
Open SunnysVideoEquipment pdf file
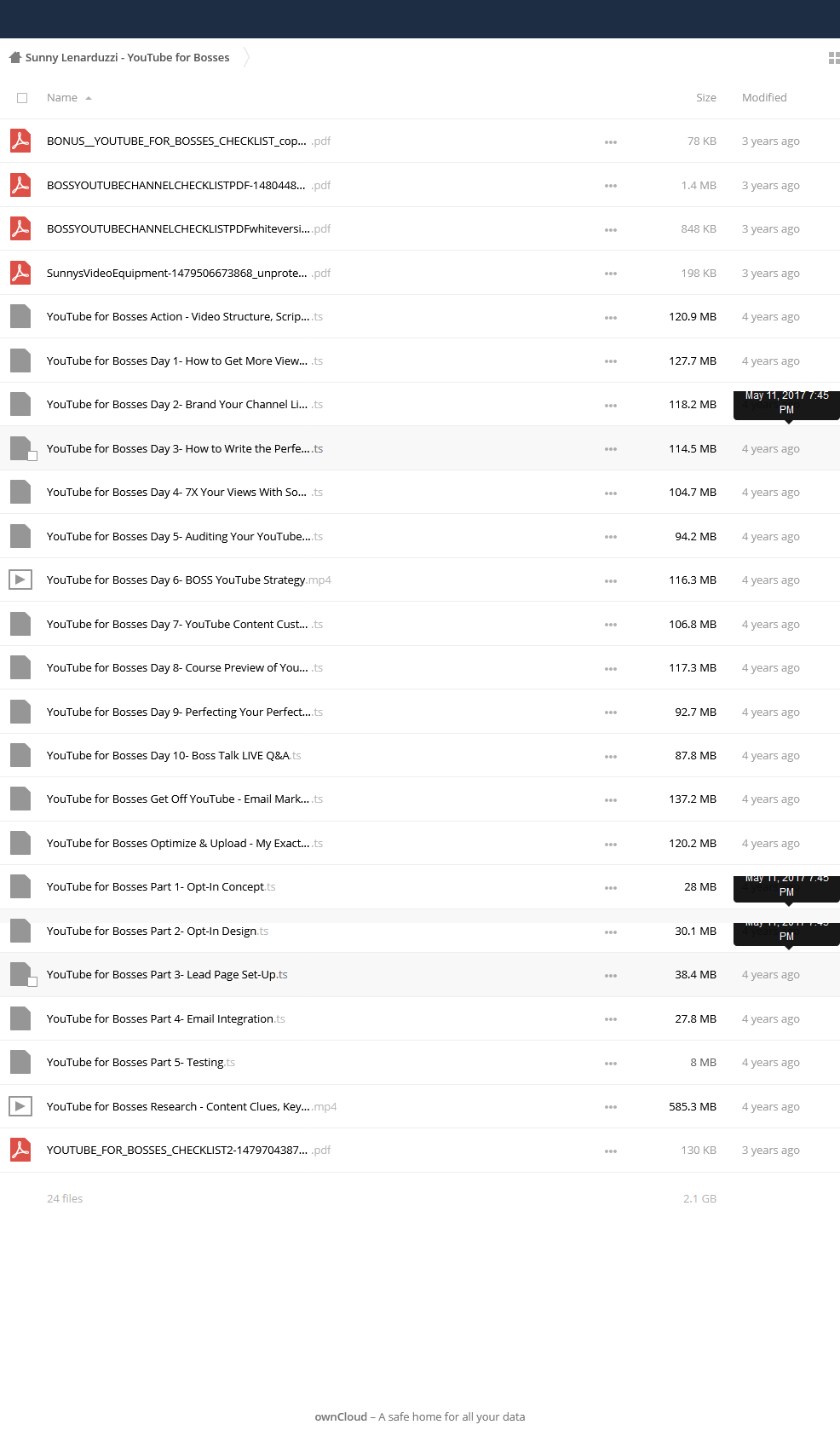[x=188, y=274]
